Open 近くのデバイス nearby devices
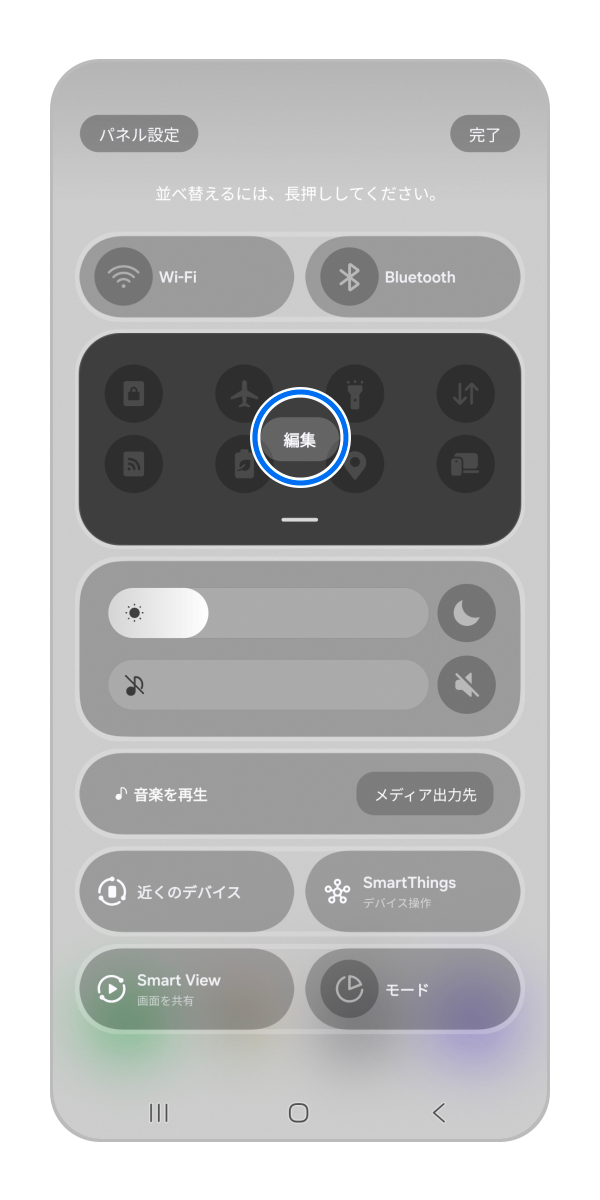This screenshot has width=600, height=1200. coord(186,892)
